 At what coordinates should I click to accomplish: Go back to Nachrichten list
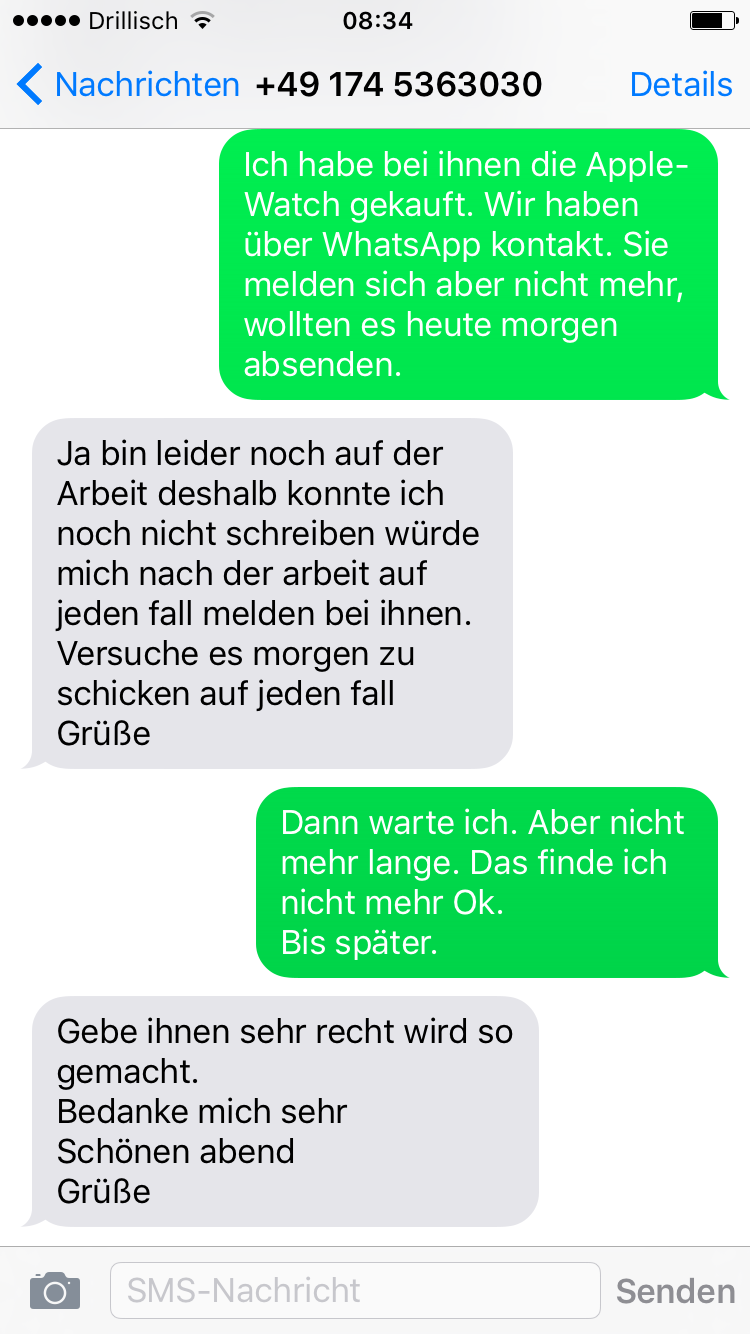point(128,85)
